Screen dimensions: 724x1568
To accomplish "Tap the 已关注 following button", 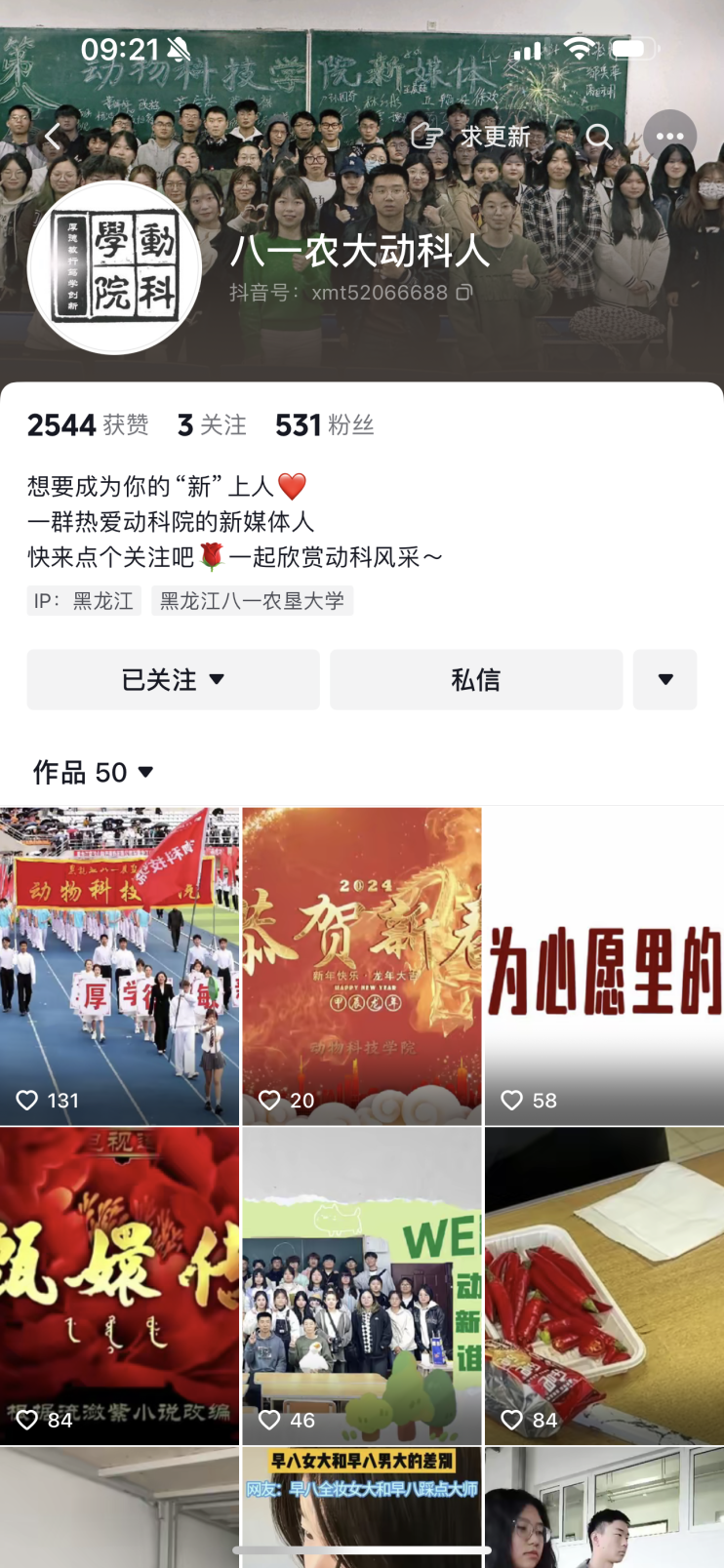I will (173, 679).
